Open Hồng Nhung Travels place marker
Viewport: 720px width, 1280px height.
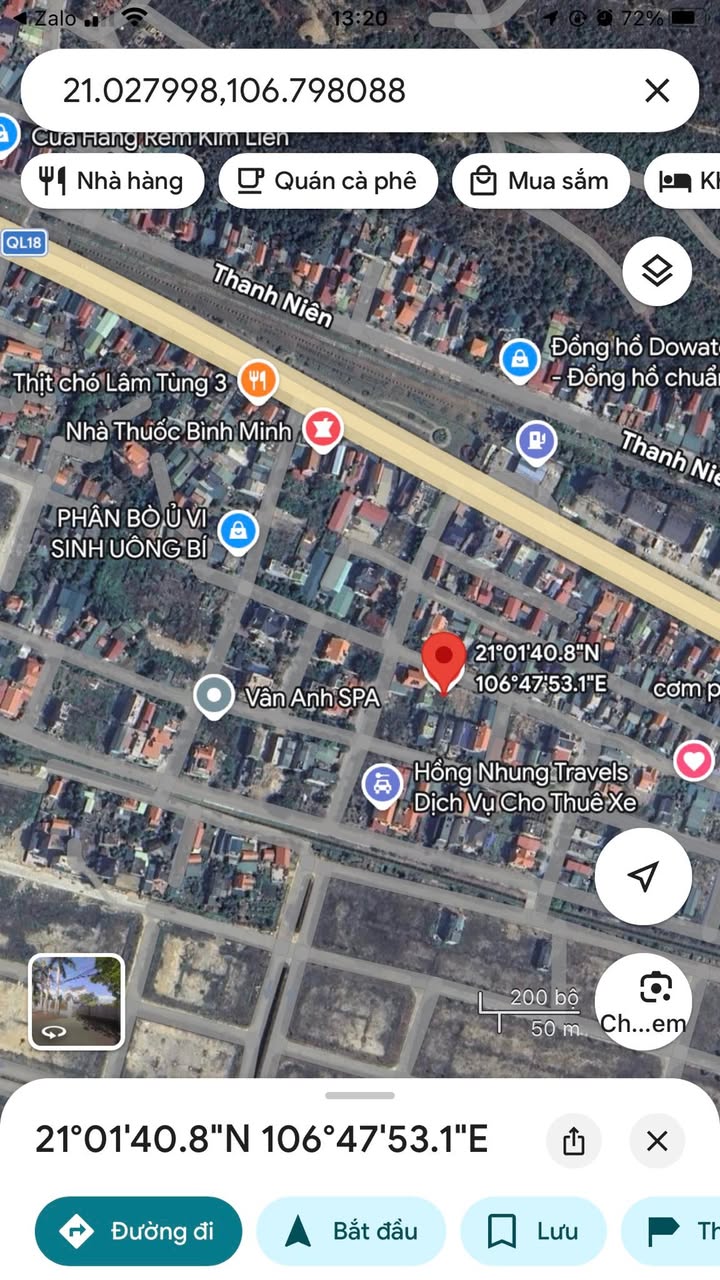pyautogui.click(x=381, y=785)
